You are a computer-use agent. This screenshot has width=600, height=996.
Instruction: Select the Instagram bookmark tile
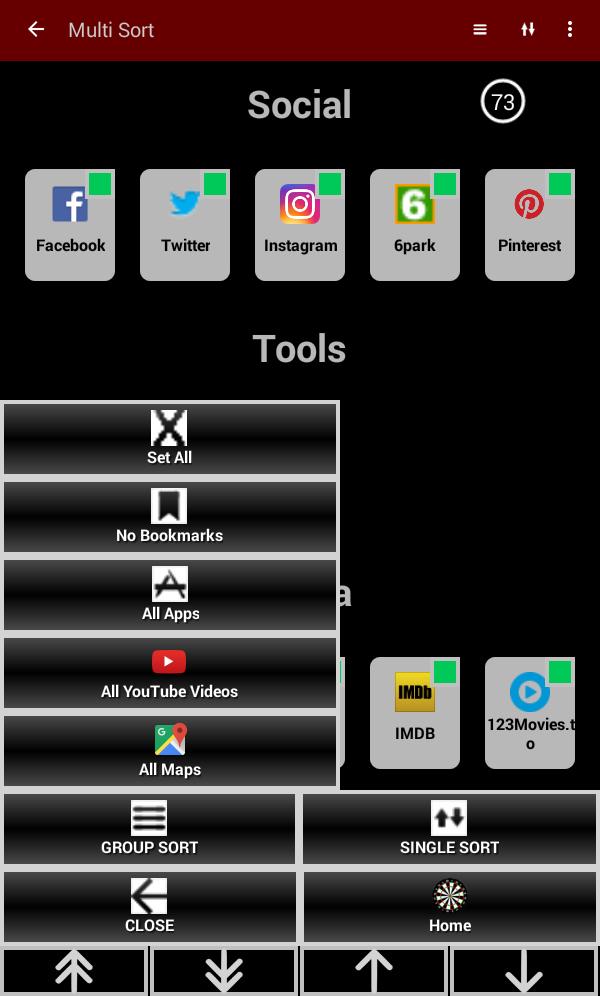pos(300,224)
